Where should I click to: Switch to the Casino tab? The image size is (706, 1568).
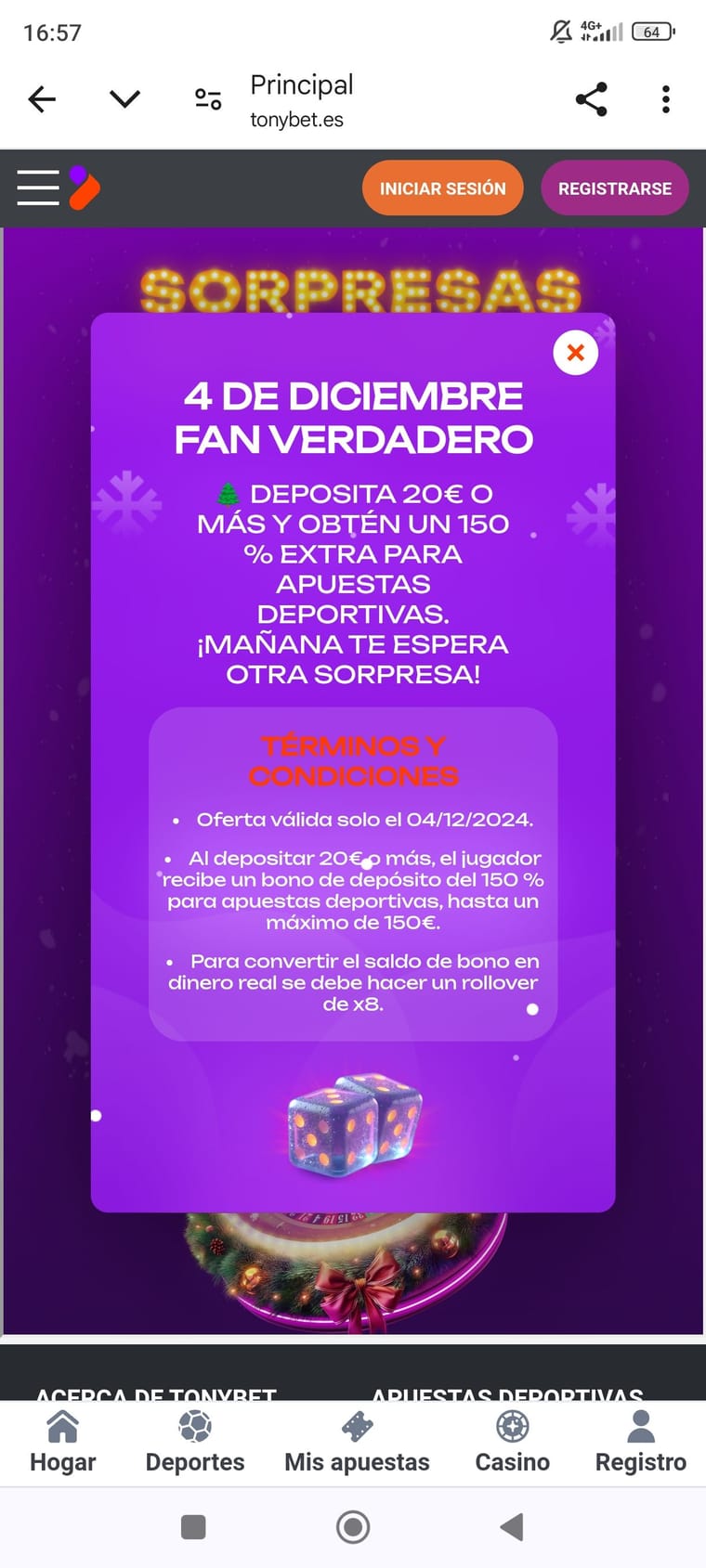click(512, 1443)
